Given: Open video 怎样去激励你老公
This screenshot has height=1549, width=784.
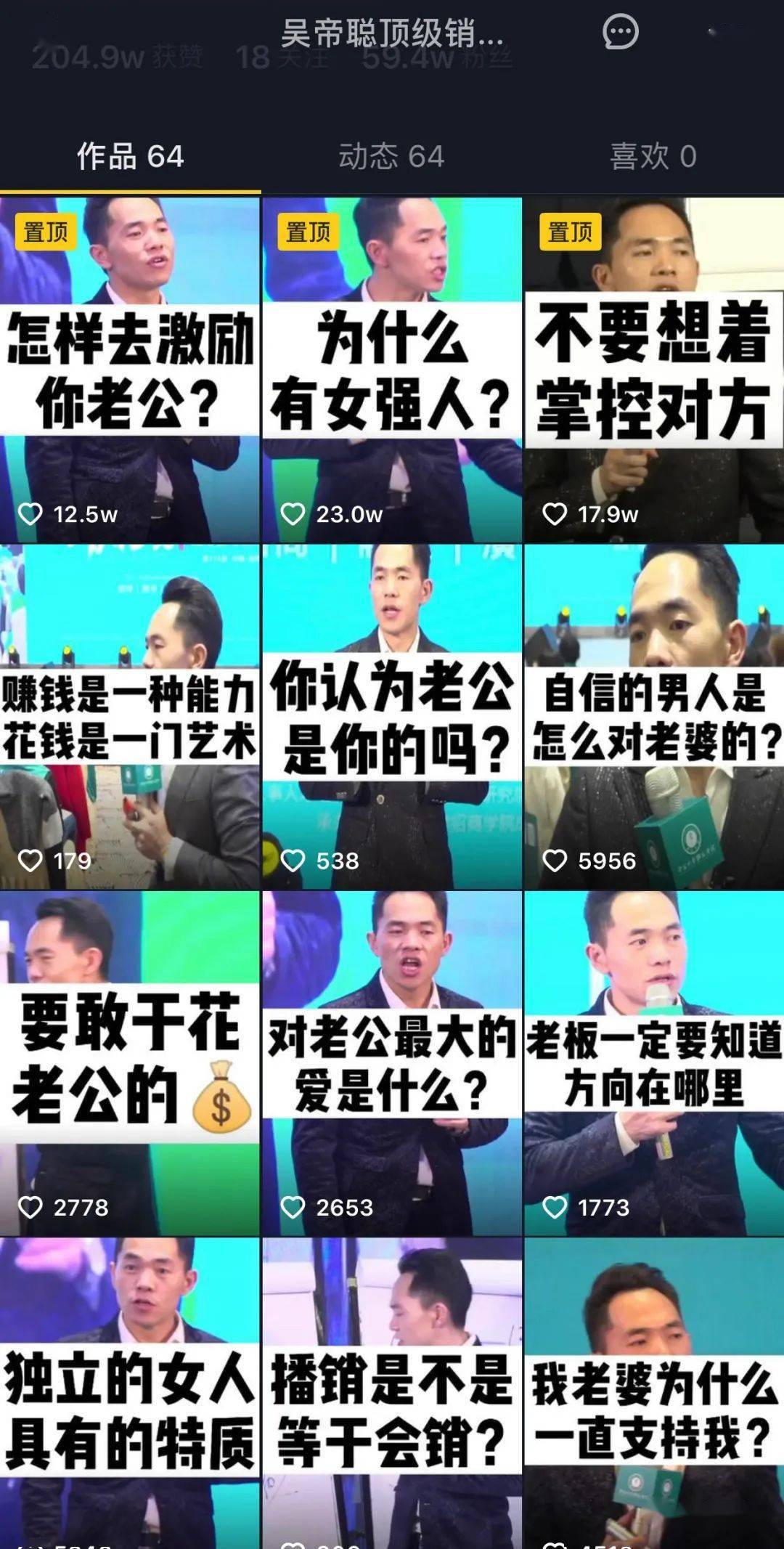Looking at the screenshot, I should [x=130, y=370].
